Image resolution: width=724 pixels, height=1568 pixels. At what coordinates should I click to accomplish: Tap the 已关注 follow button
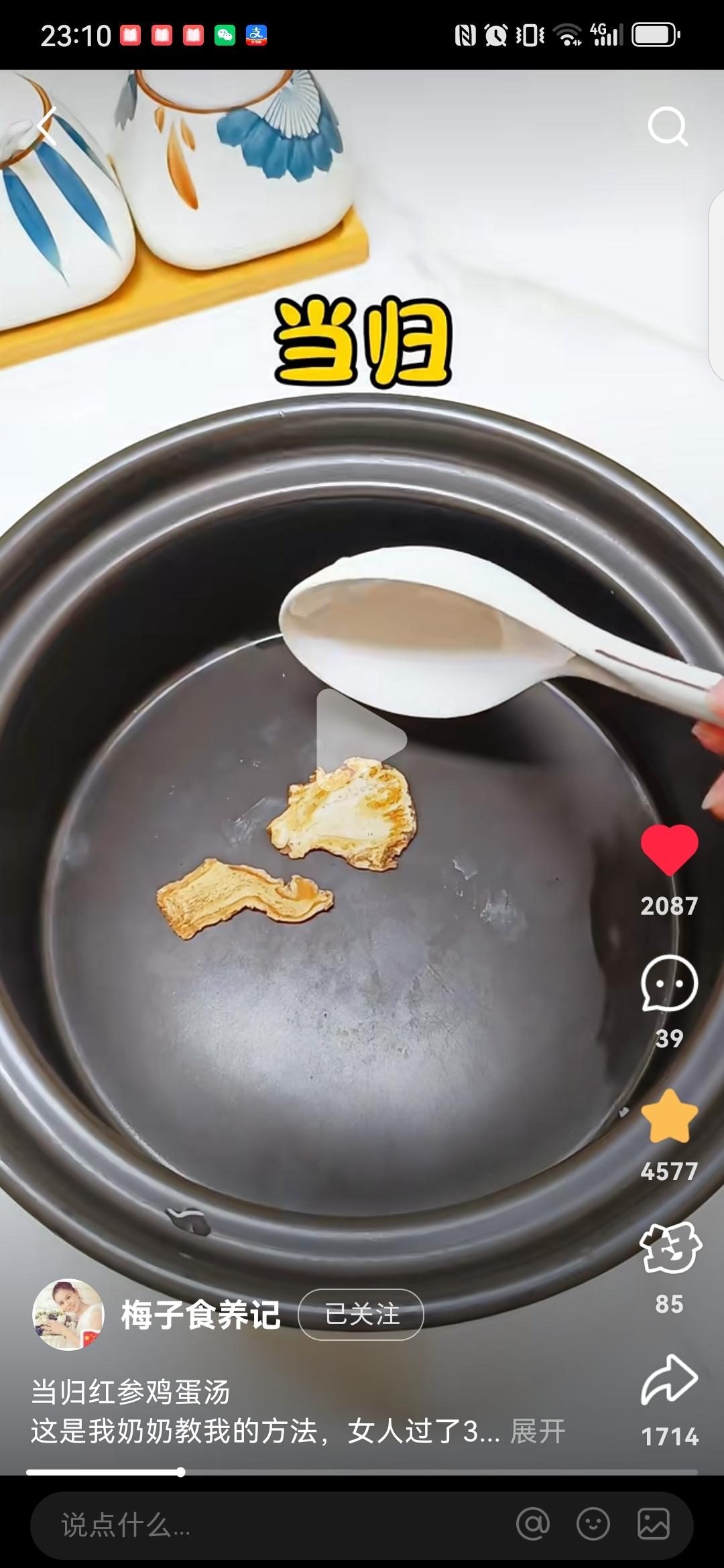[x=361, y=1314]
